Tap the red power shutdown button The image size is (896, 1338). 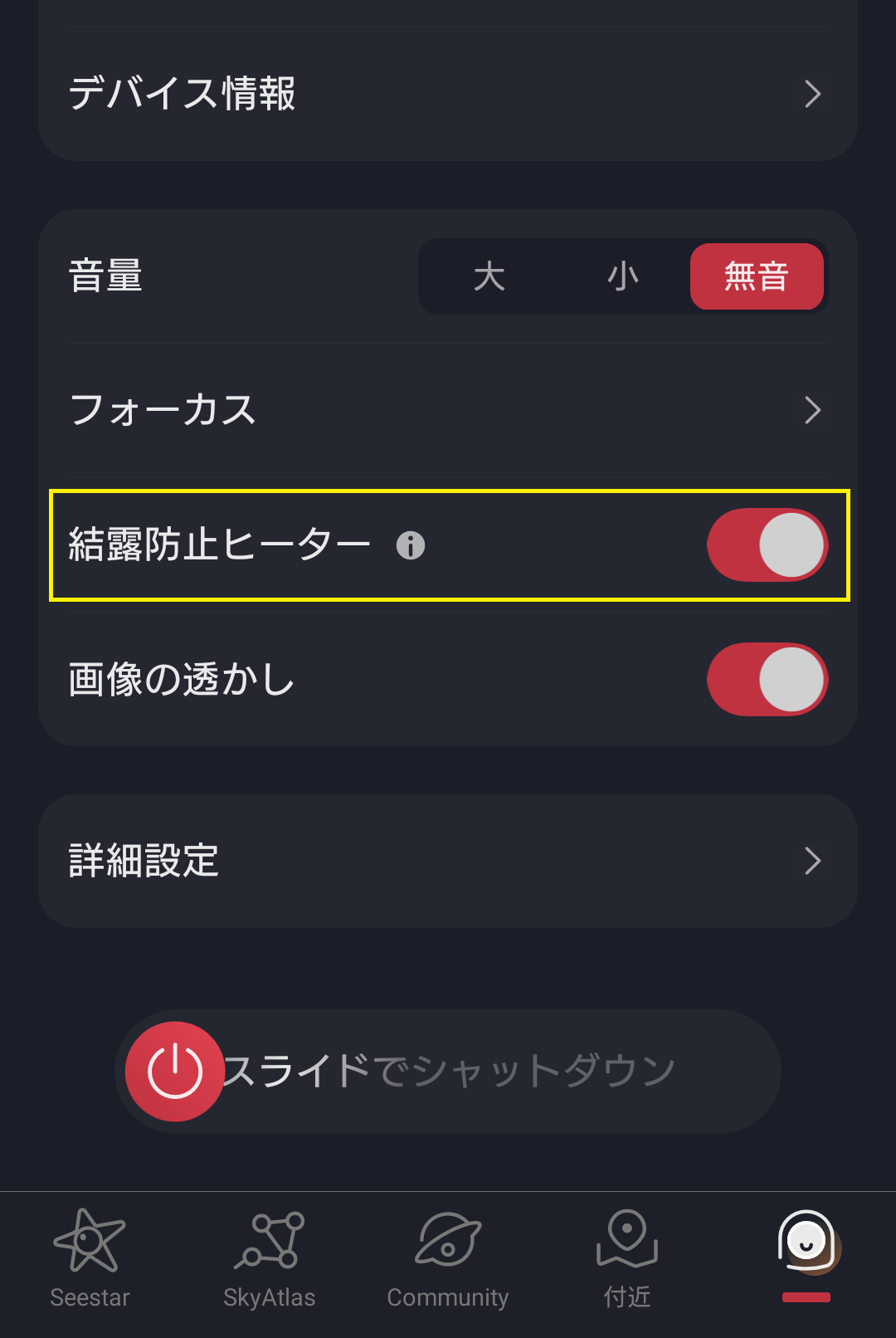click(175, 1072)
